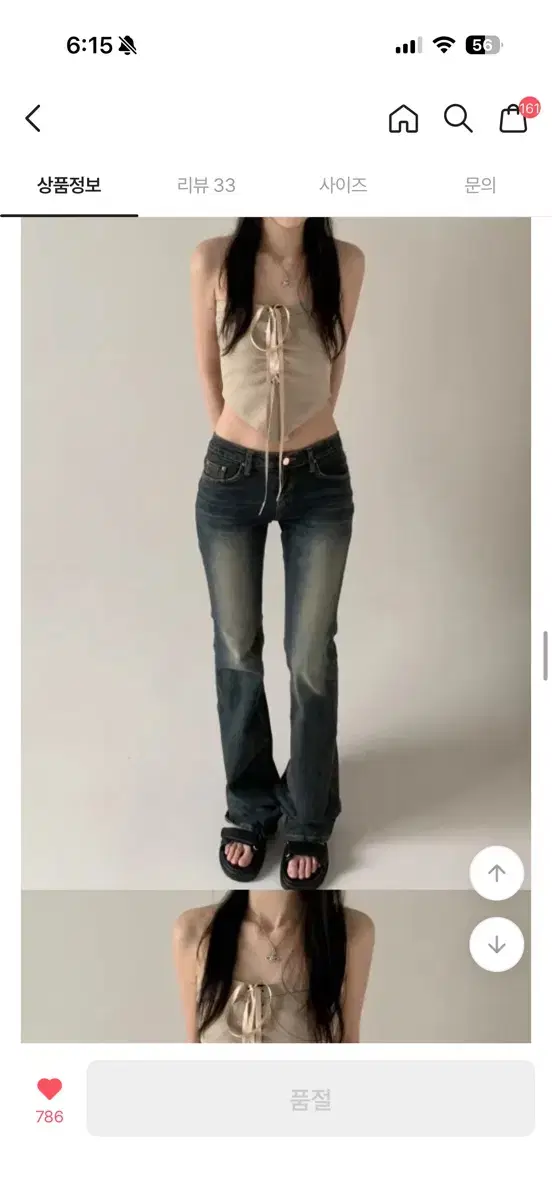This screenshot has width=552, height=1200.
Task: Like the product with the heart icon
Action: [x=49, y=1090]
